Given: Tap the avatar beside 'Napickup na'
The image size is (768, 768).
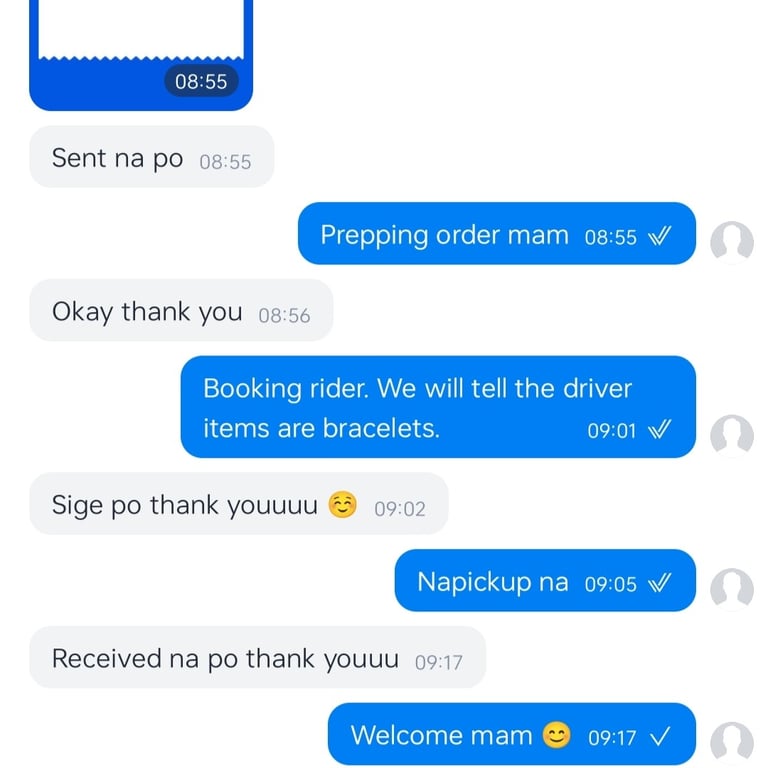Looking at the screenshot, I should tap(731, 588).
